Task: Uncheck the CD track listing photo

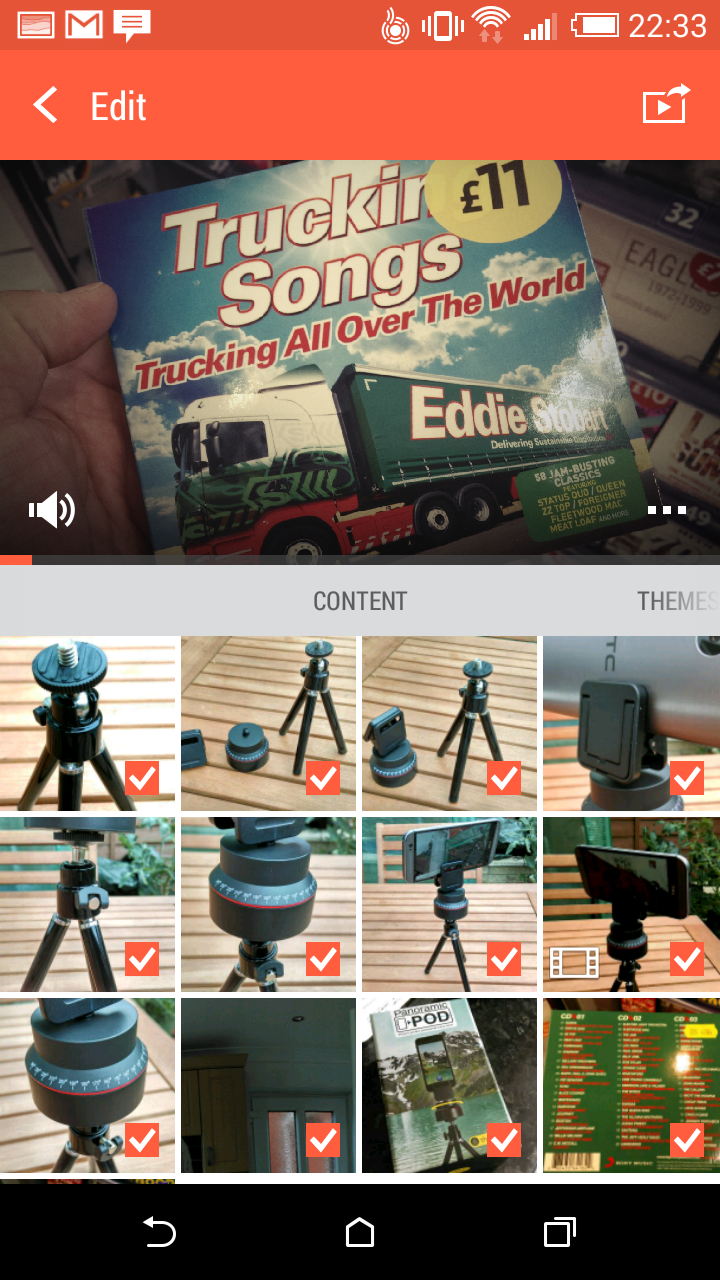Action: [686, 1140]
